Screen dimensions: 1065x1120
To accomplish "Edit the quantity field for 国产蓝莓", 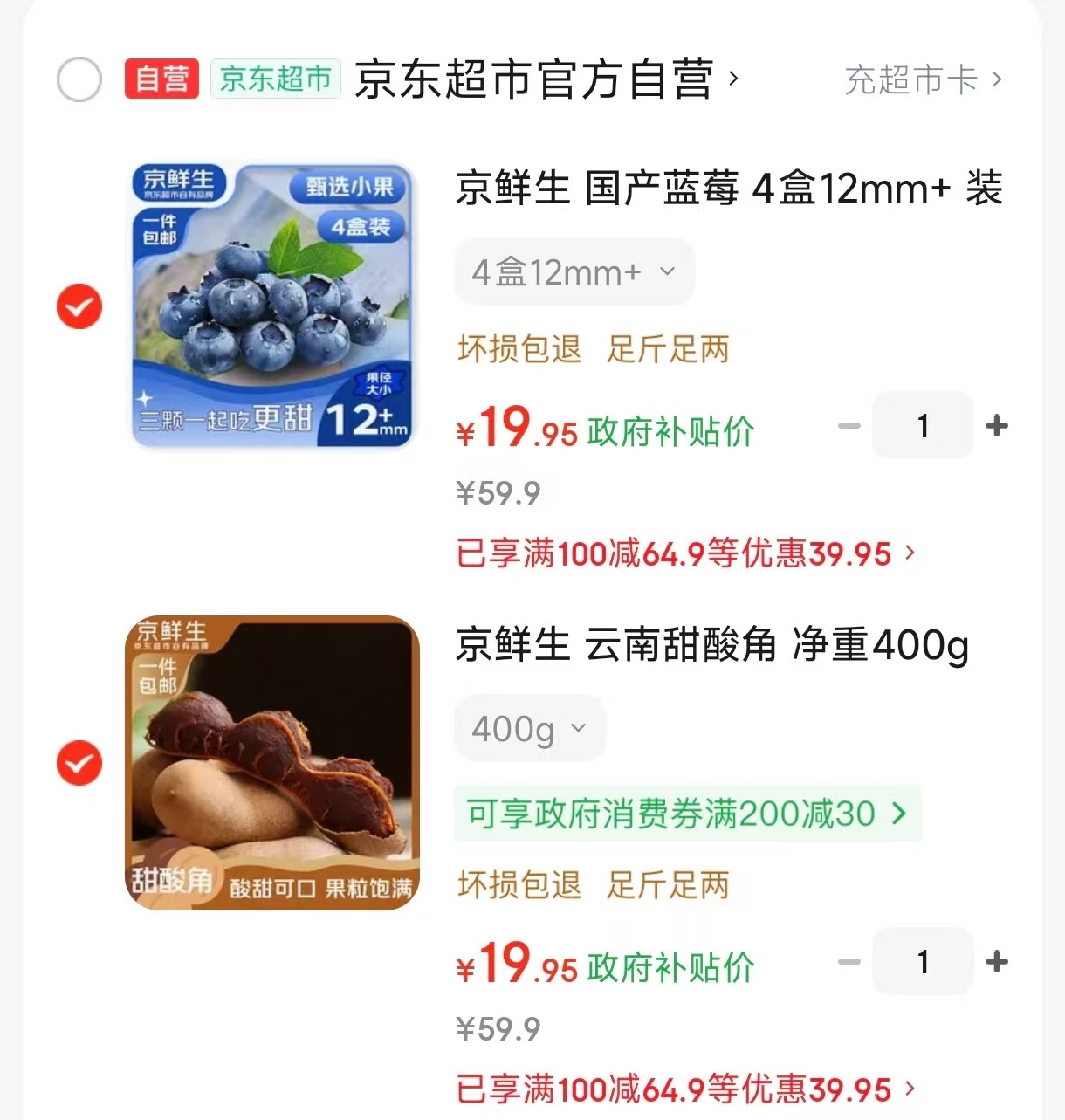I will pos(923,426).
